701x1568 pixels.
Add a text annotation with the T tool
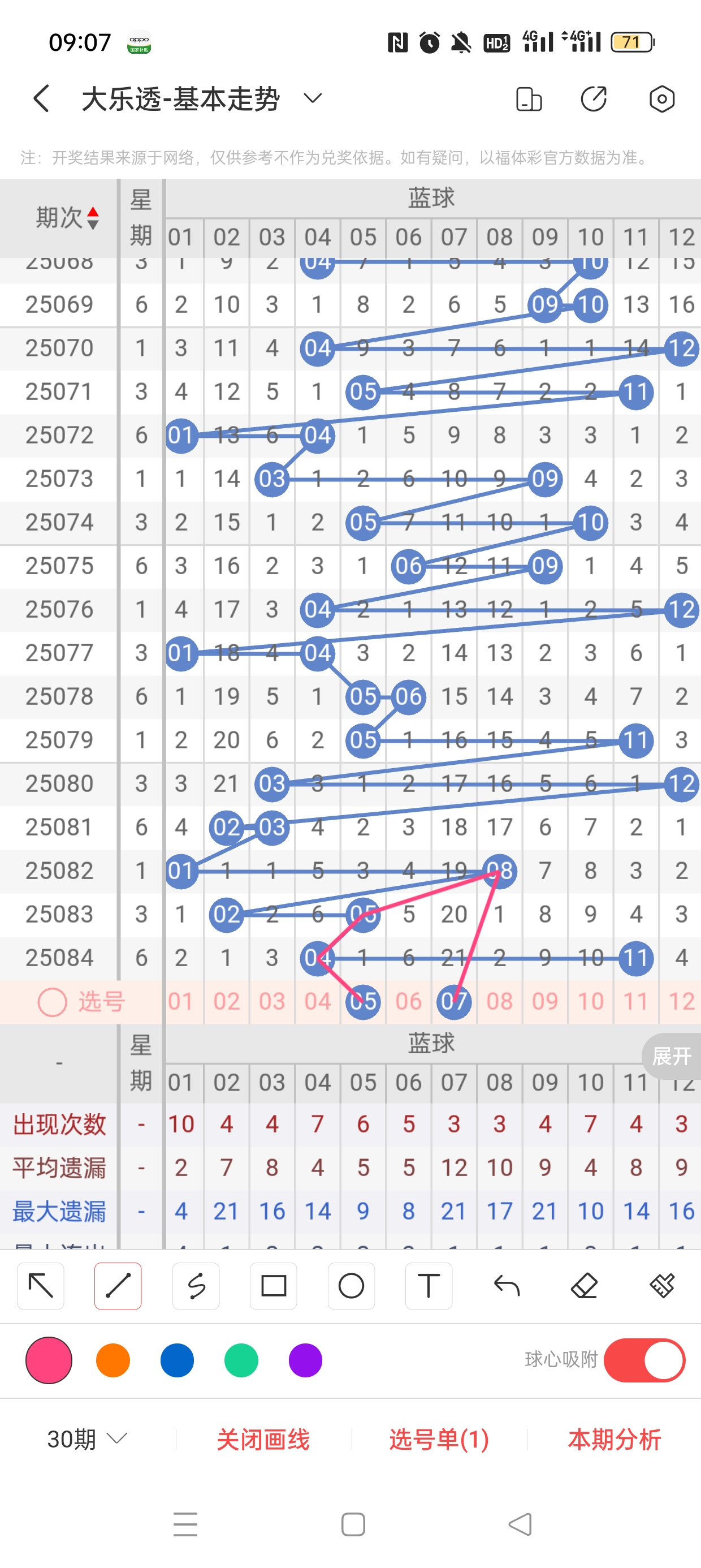pos(429,1286)
